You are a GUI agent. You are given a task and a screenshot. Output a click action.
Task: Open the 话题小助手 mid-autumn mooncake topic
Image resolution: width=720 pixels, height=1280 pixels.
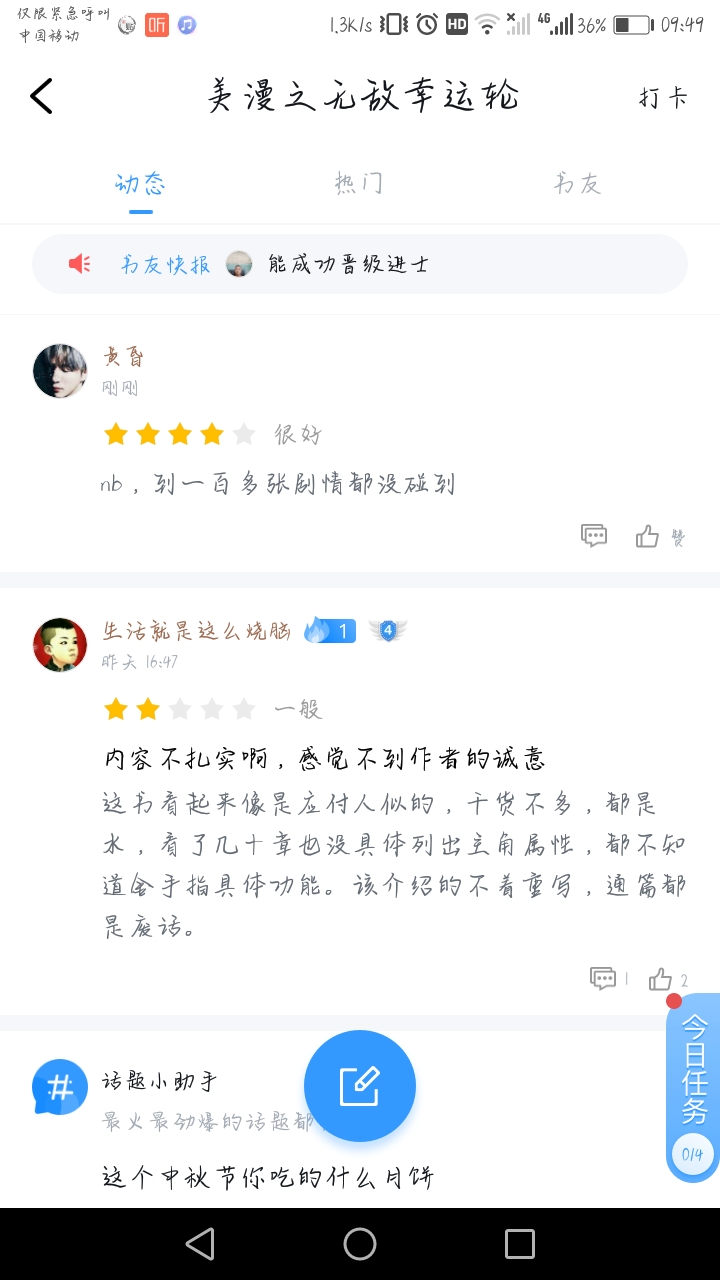[268, 1176]
